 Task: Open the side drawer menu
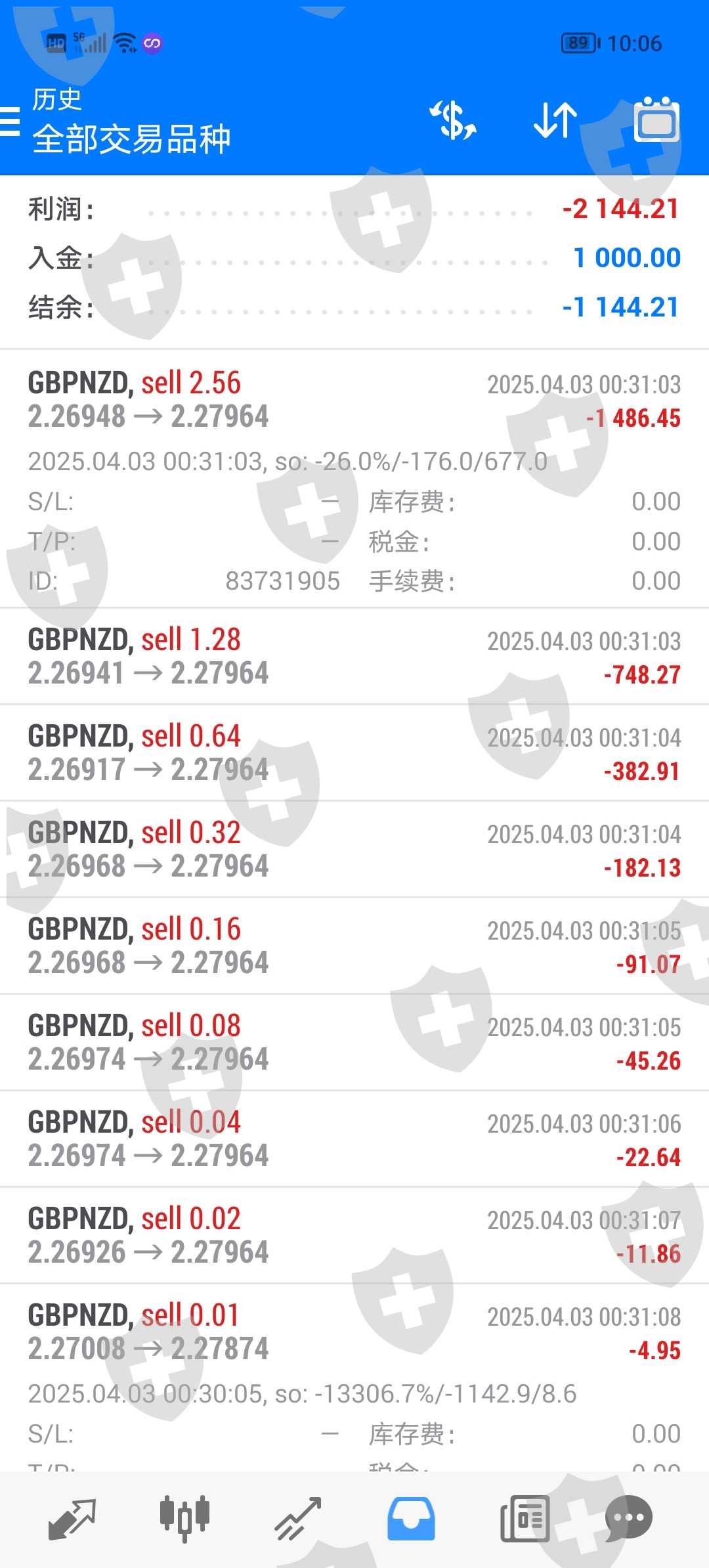point(11,121)
